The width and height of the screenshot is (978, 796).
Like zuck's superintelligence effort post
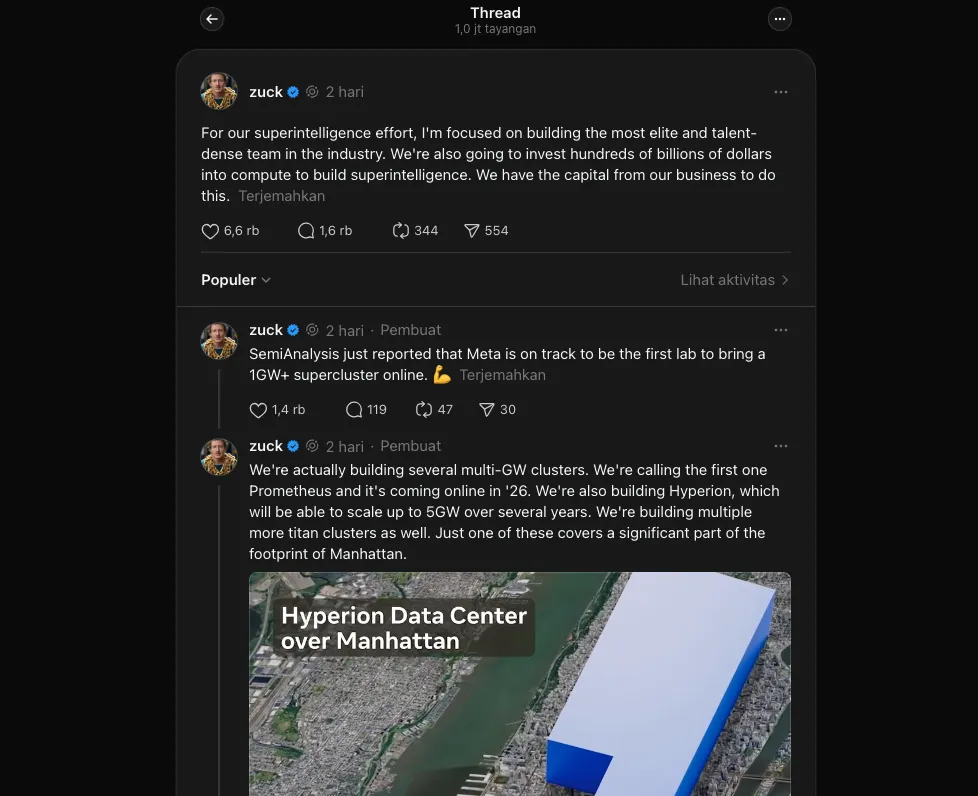pyautogui.click(x=211, y=231)
